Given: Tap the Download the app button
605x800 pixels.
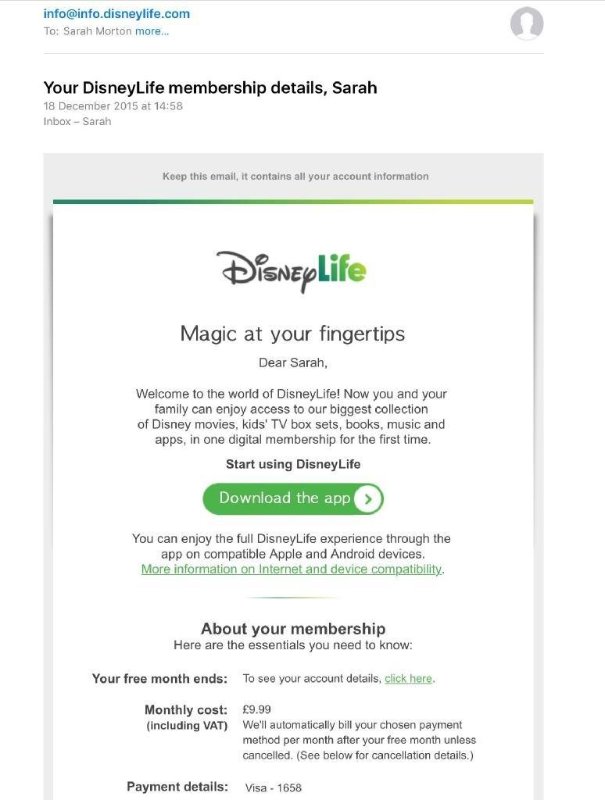Looking at the screenshot, I should click(x=293, y=498).
